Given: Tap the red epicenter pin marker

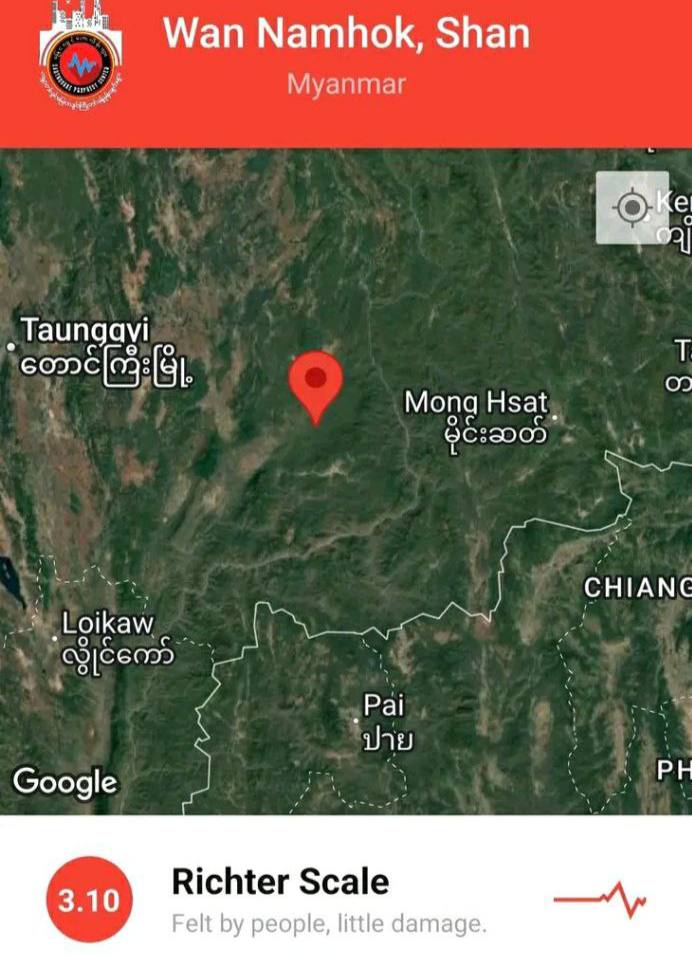Looking at the screenshot, I should [316, 384].
